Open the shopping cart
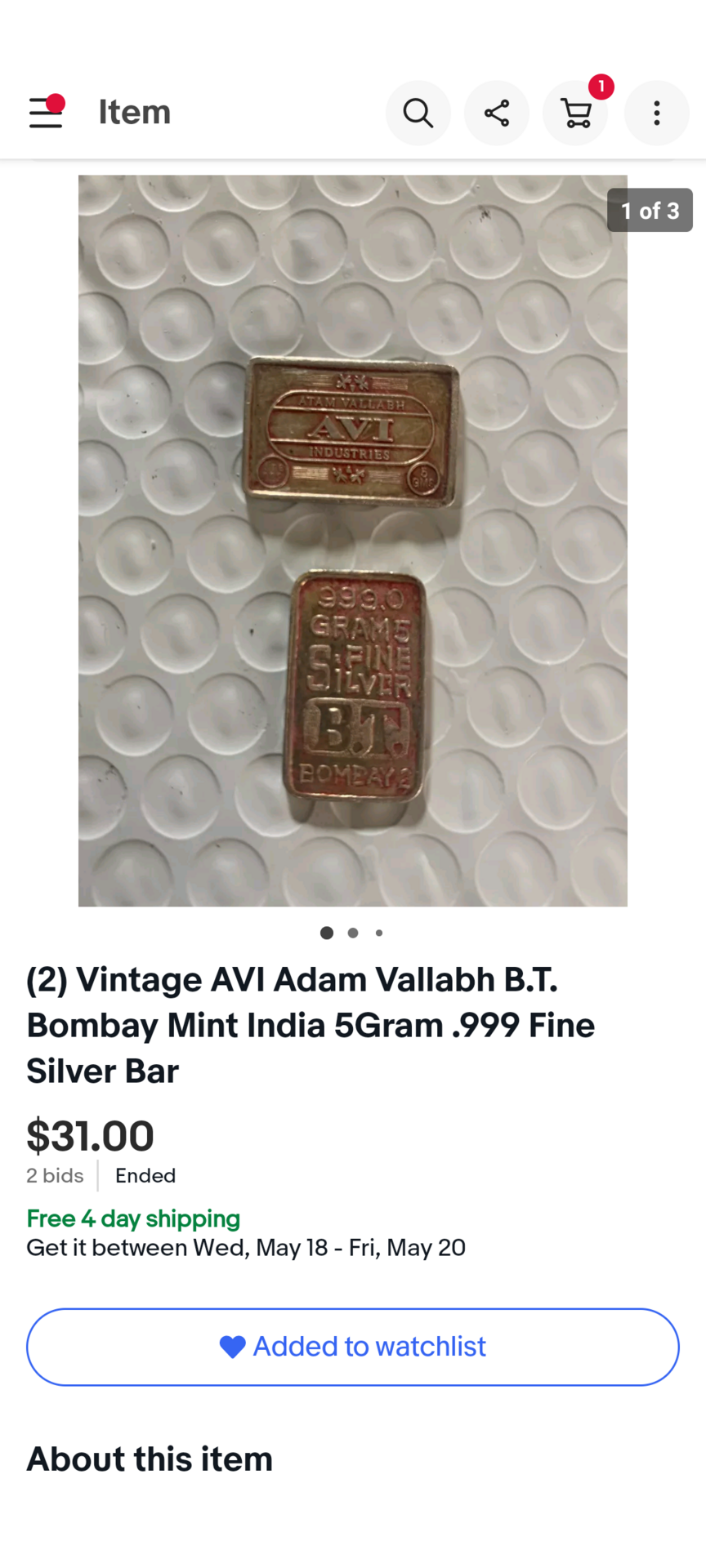Image resolution: width=706 pixels, height=1568 pixels. pos(576,113)
